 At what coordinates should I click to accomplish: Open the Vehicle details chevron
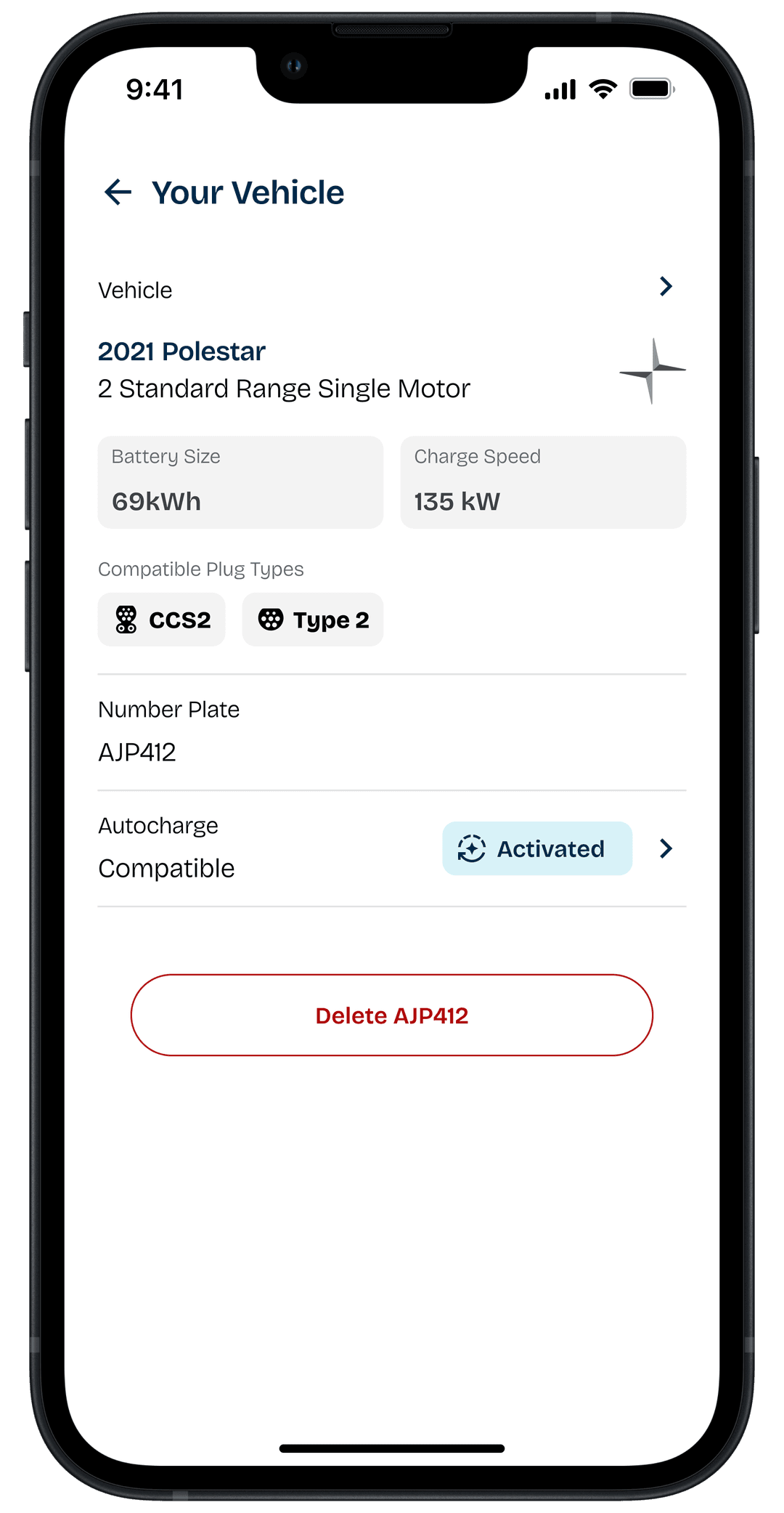[665, 286]
